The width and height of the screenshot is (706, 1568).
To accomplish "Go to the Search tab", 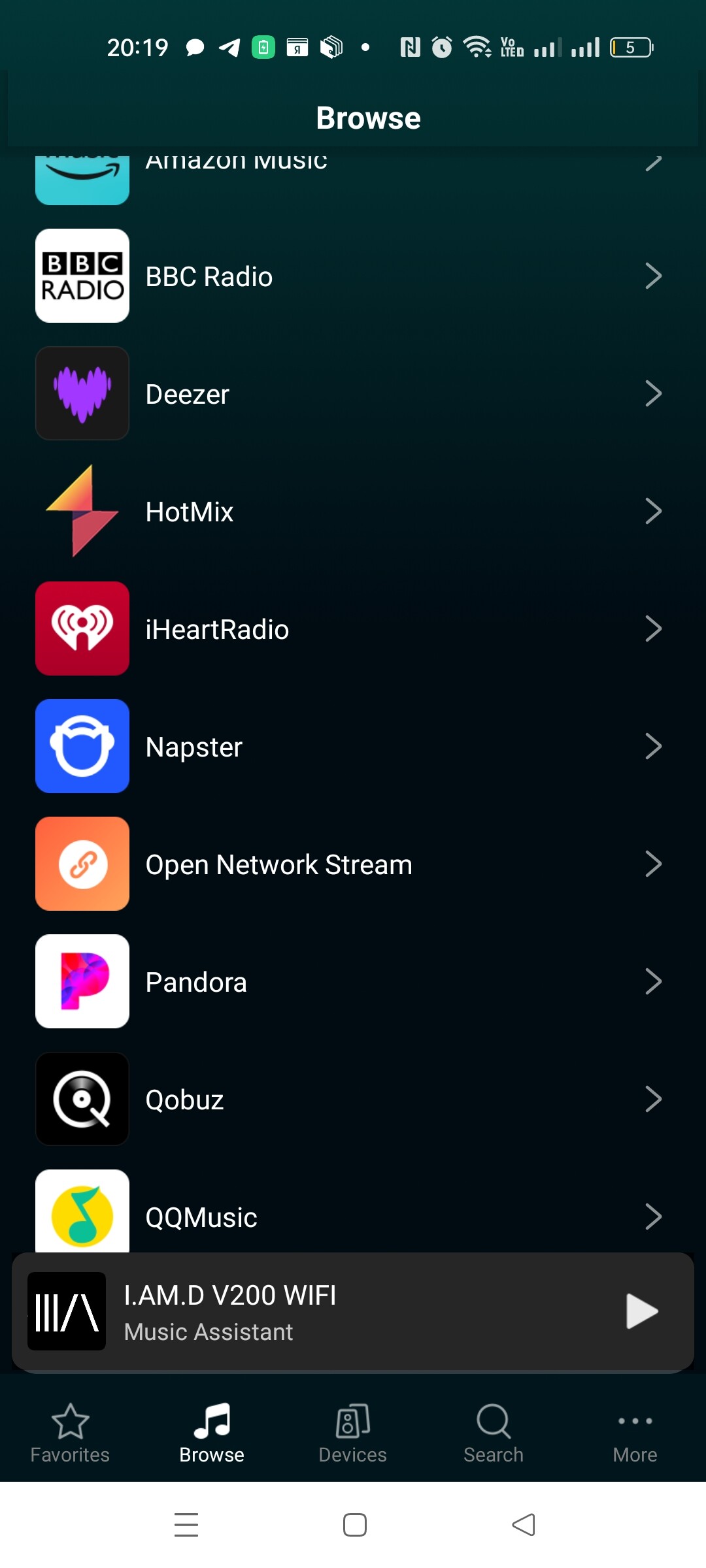I will [x=494, y=1433].
